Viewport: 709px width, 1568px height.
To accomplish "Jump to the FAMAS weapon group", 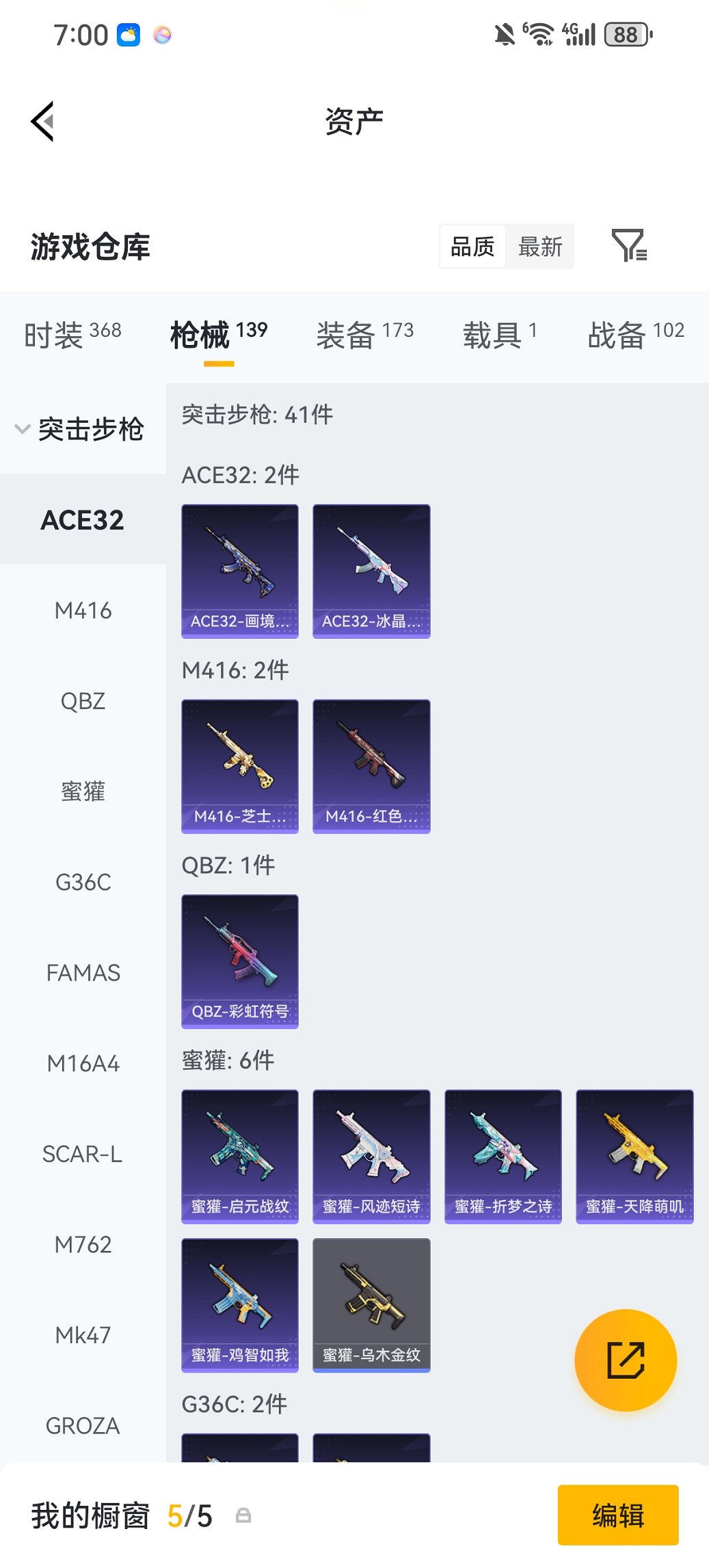I will pos(83,973).
